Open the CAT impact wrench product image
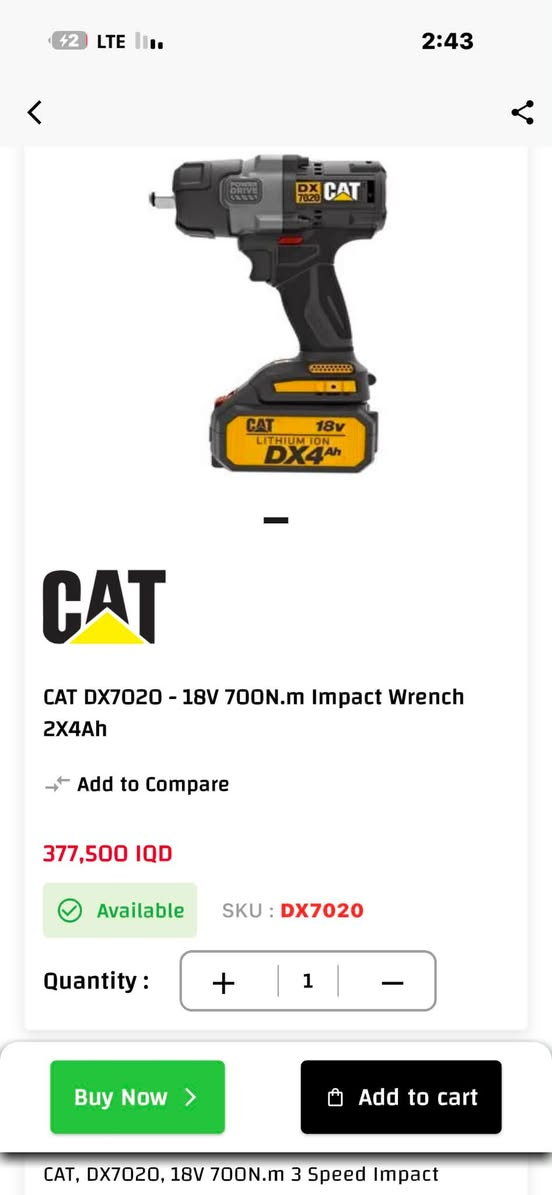552x1195 pixels. [268, 313]
